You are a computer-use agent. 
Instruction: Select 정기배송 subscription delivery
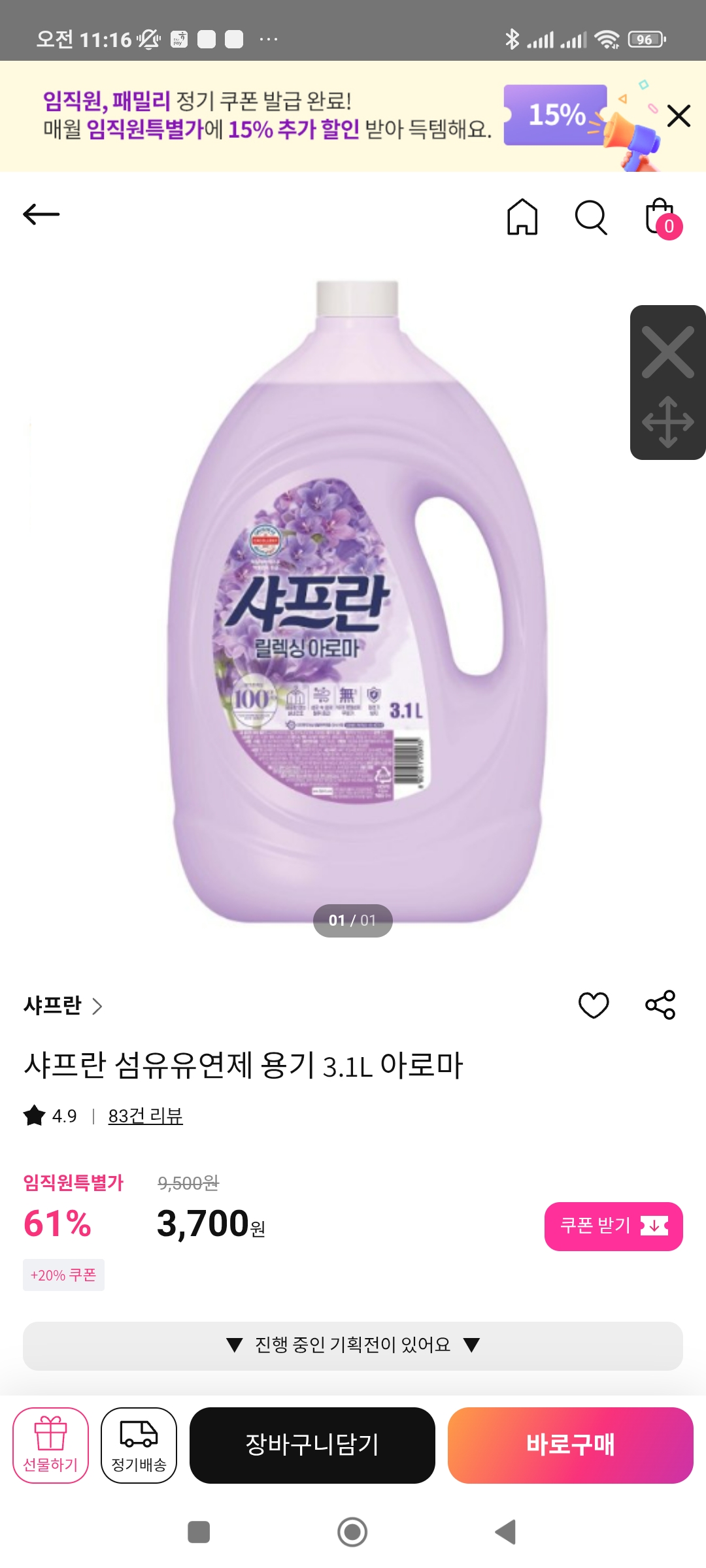coord(139,1445)
